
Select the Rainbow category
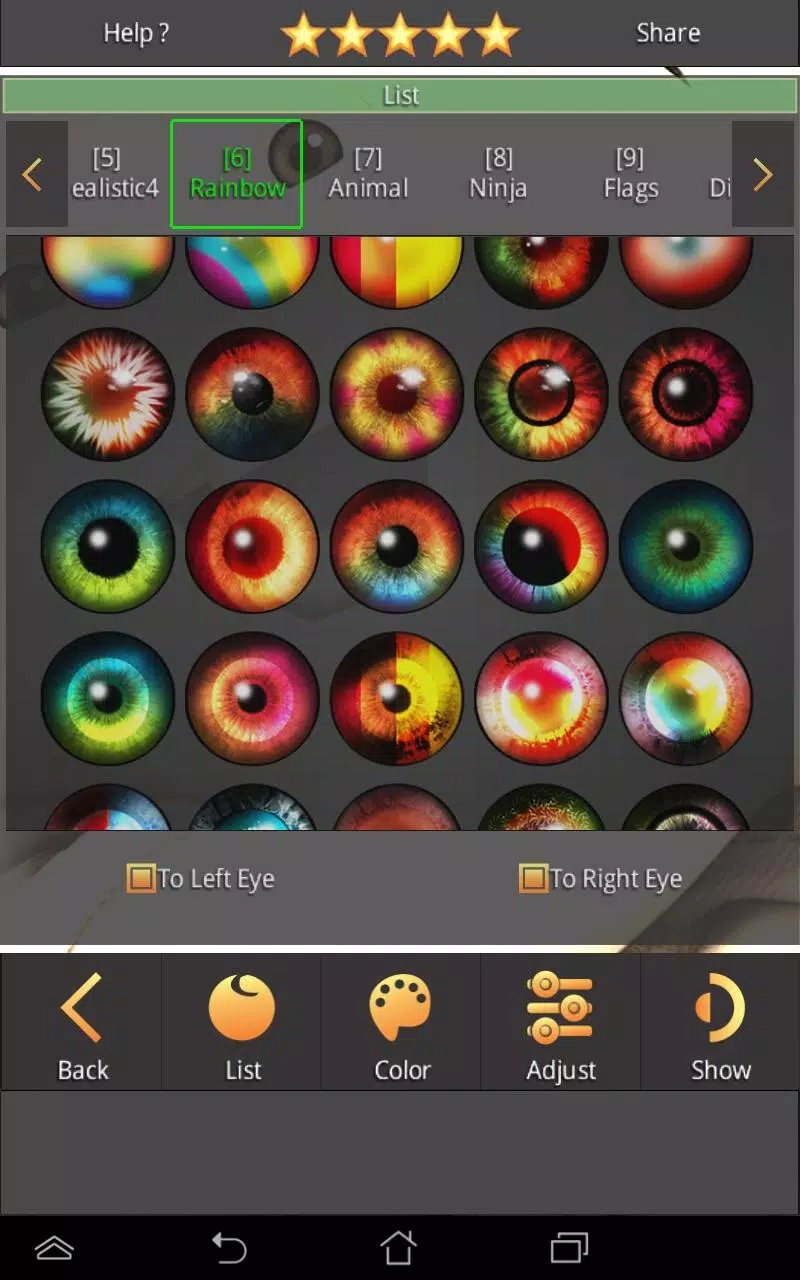point(237,174)
